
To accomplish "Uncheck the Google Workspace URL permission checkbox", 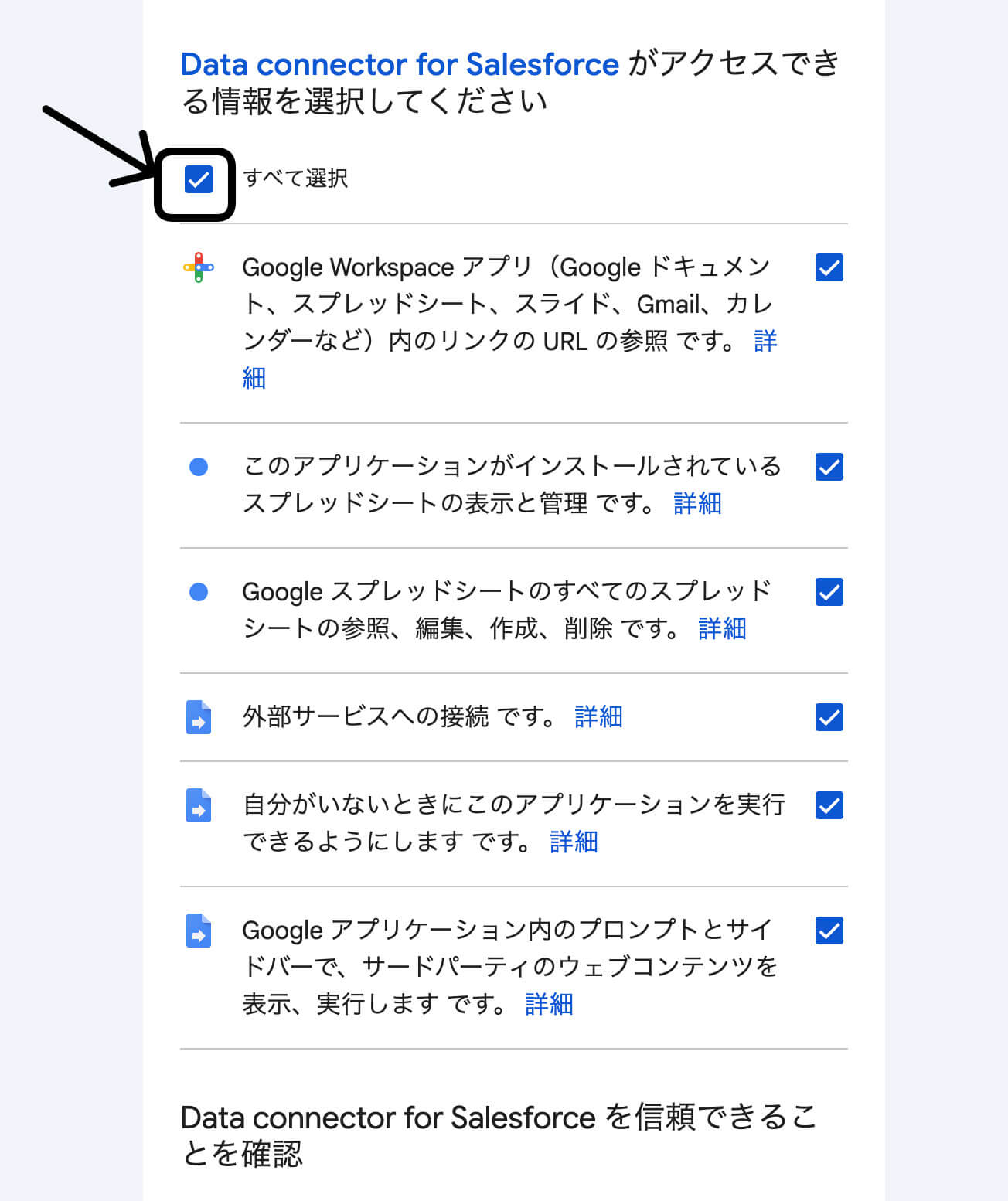I will (x=829, y=267).
